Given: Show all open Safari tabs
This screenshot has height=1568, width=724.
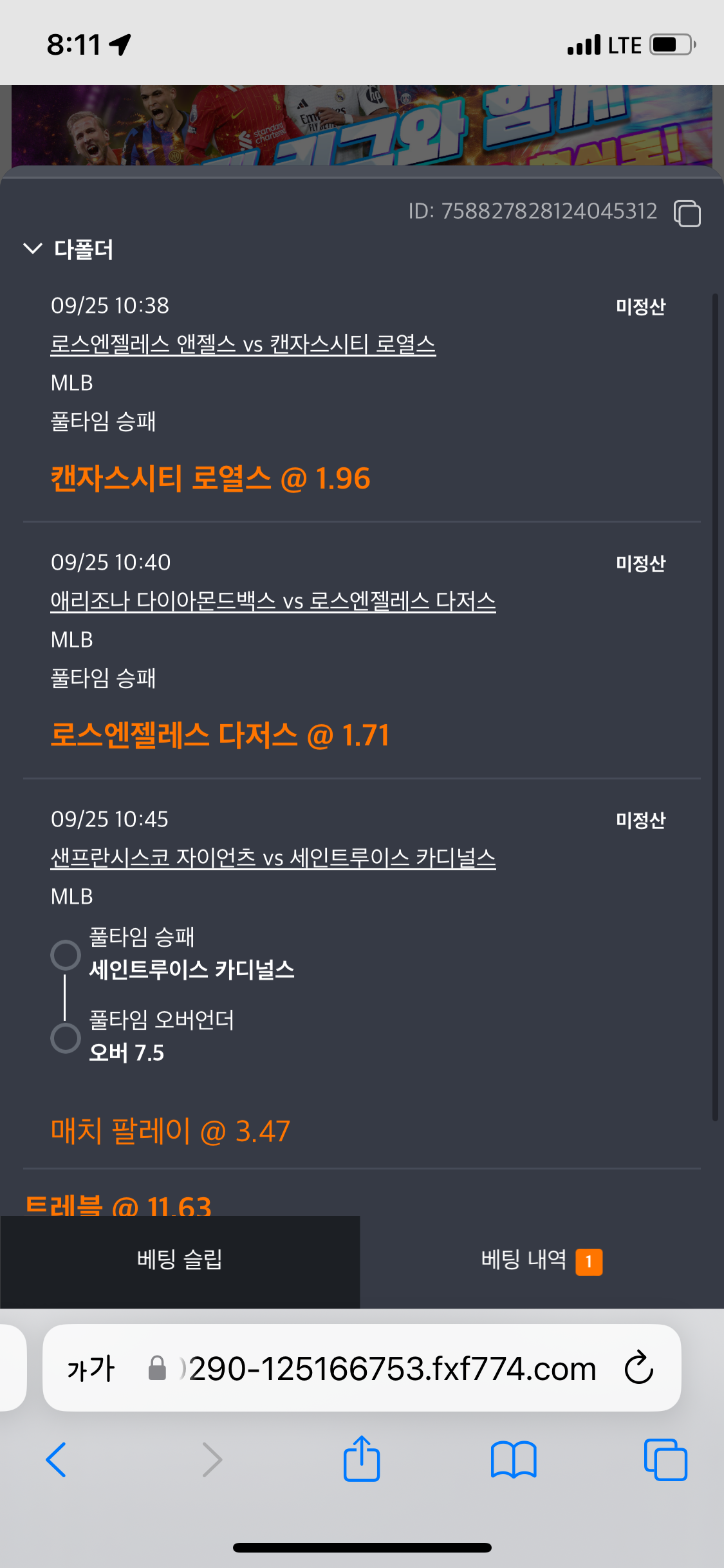Looking at the screenshot, I should click(x=665, y=1459).
